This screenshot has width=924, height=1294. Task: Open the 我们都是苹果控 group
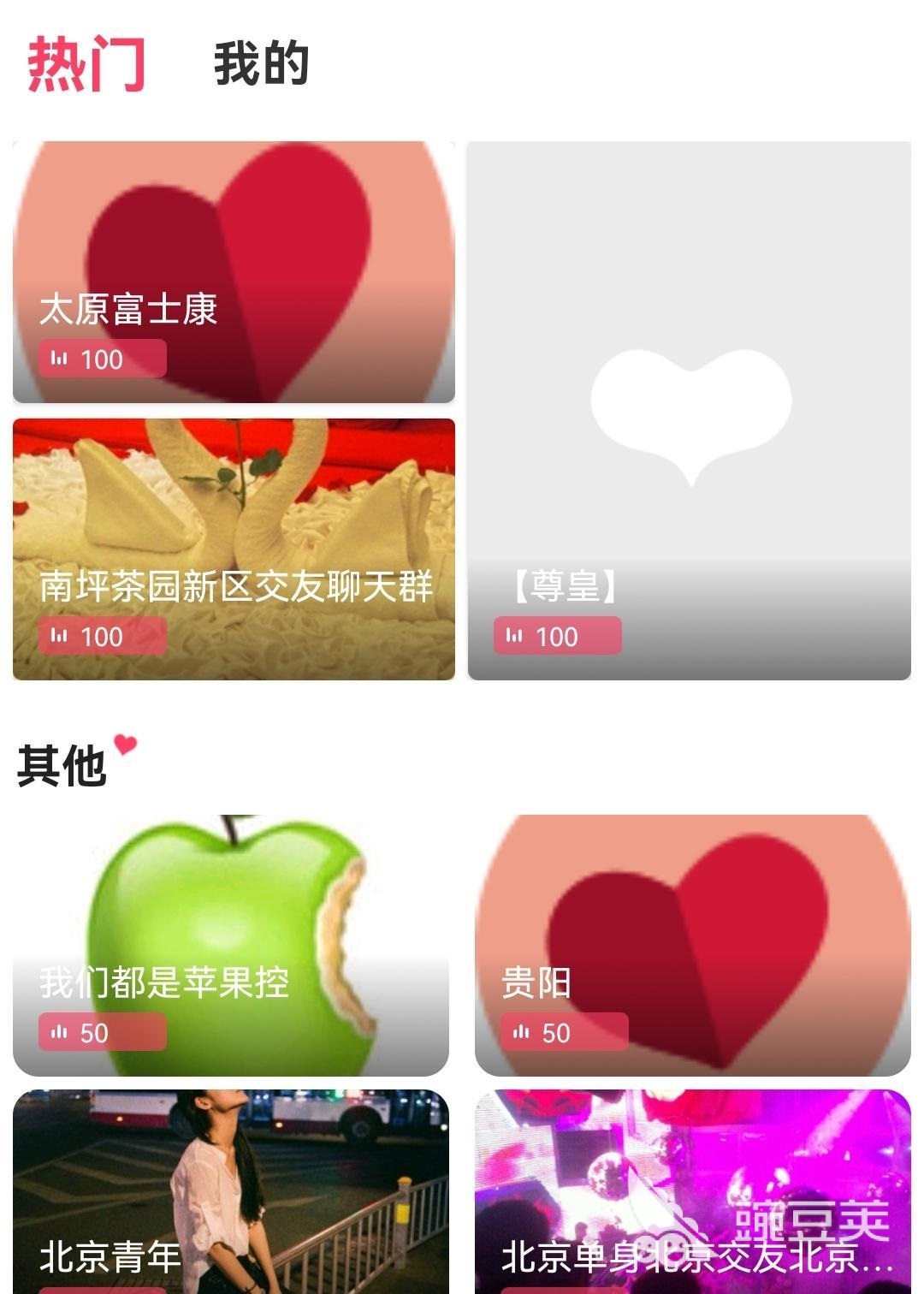[231, 945]
